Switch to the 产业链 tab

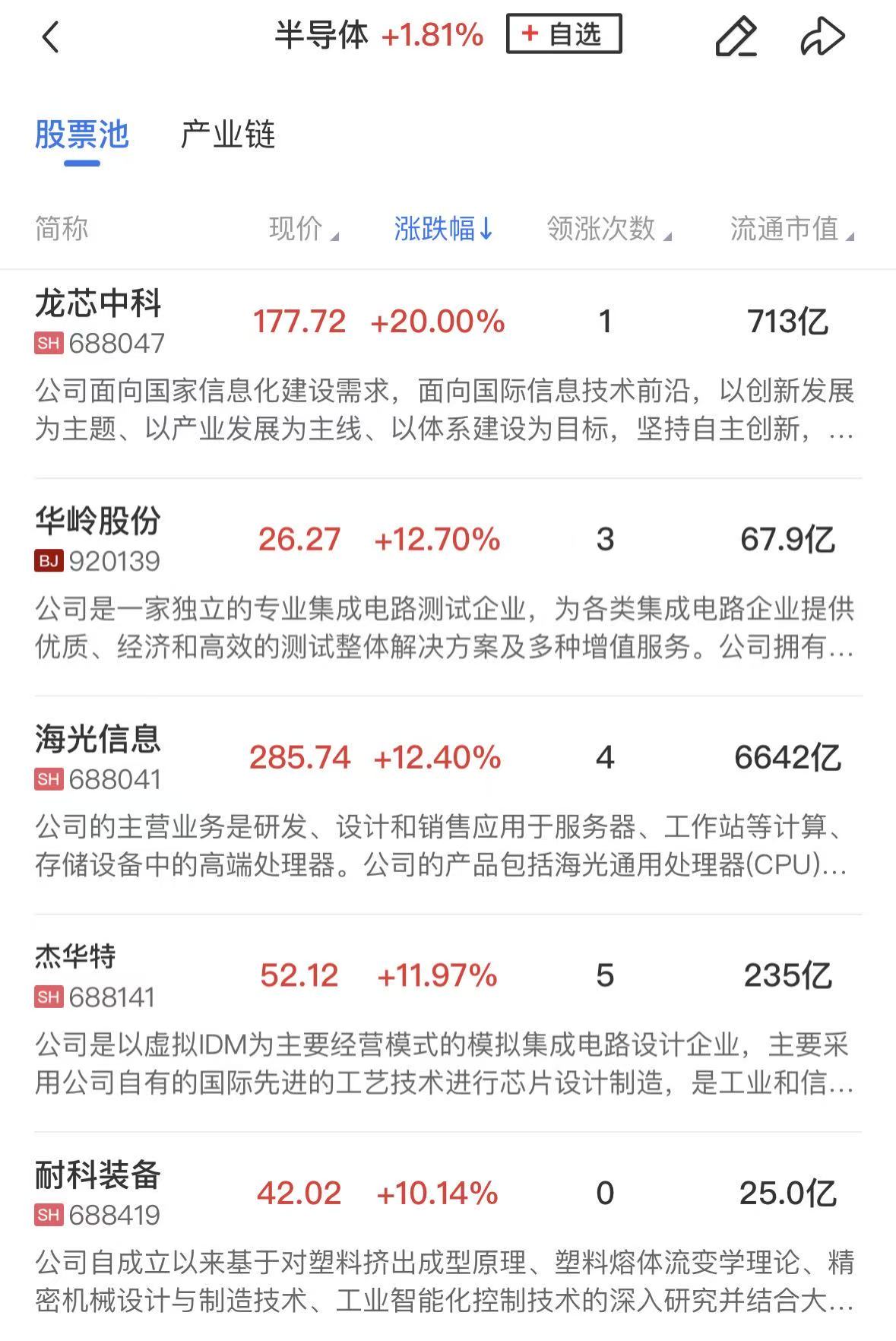[227, 135]
